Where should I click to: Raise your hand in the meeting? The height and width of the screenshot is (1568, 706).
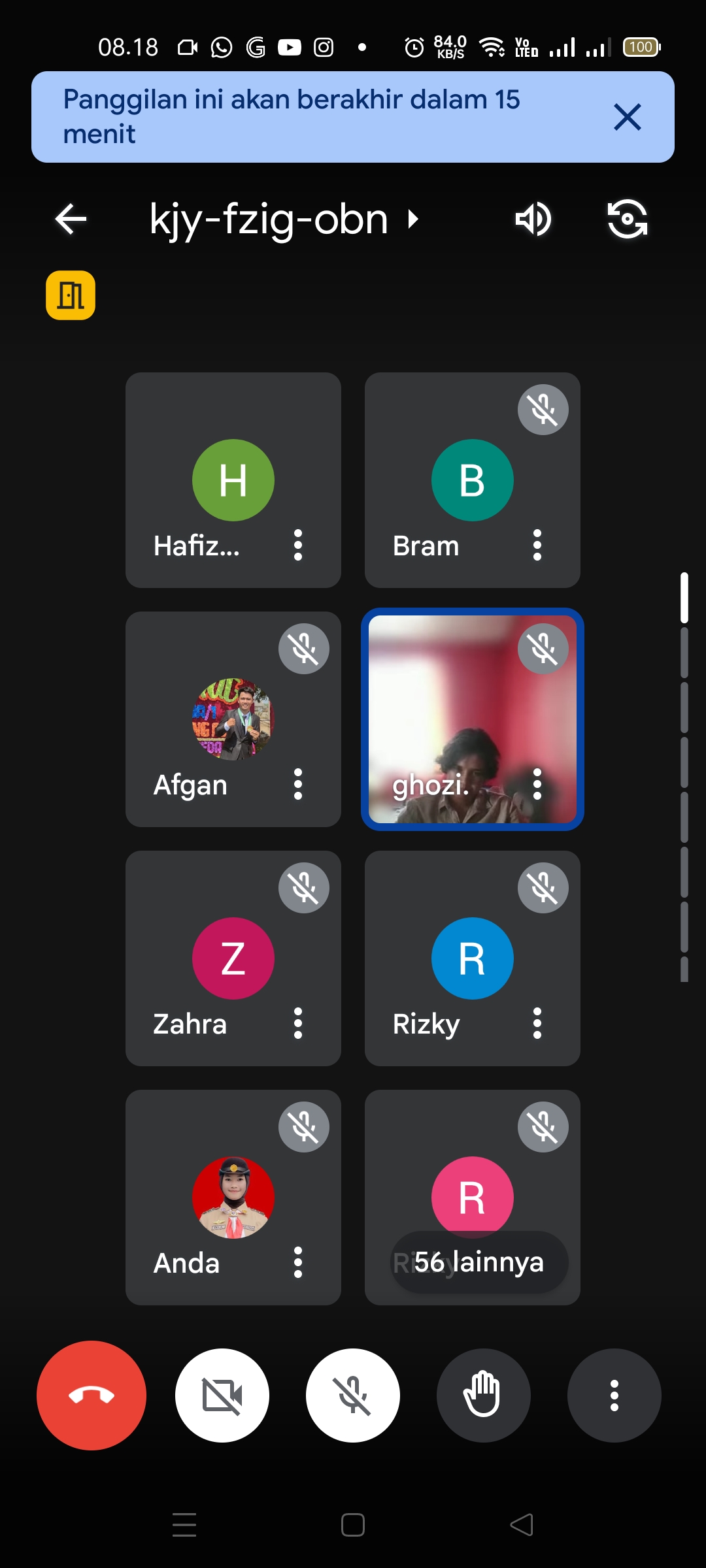(483, 1396)
